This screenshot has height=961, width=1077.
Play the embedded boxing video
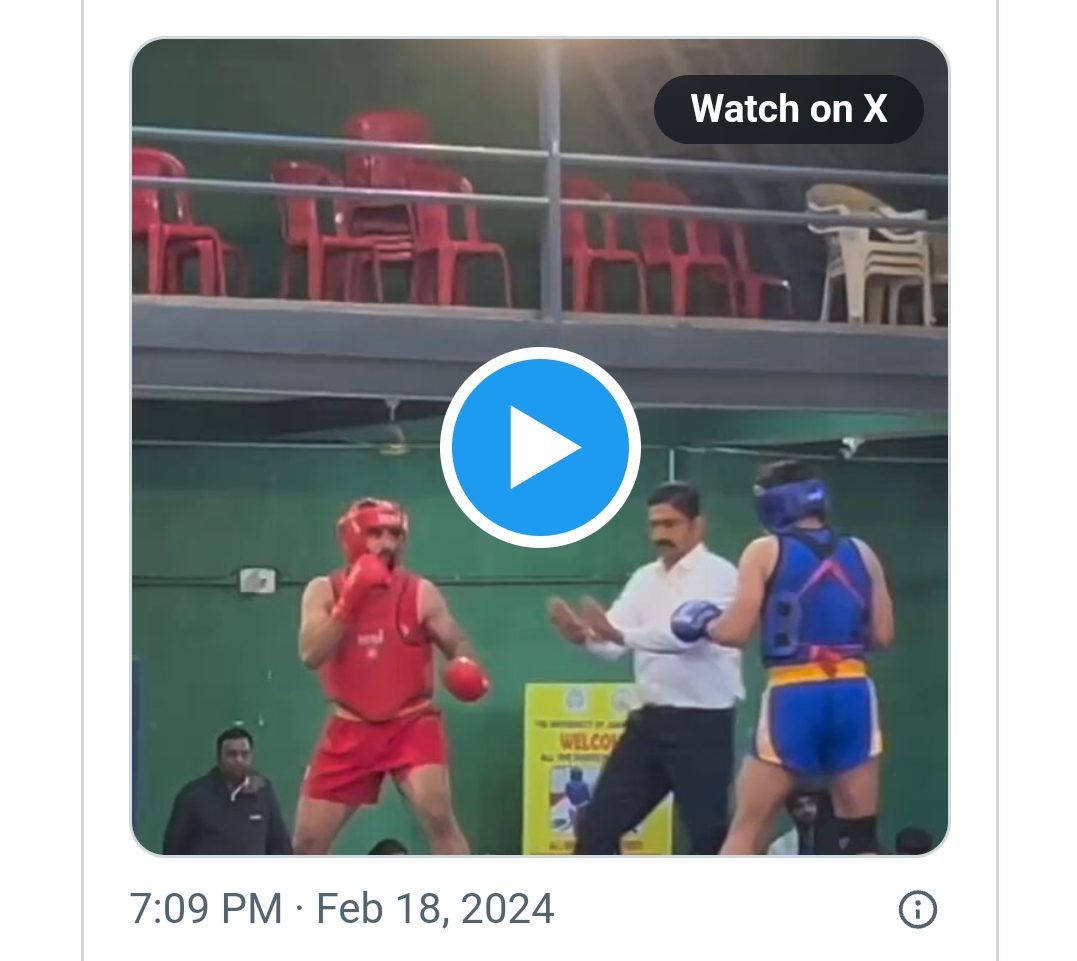[x=540, y=447]
